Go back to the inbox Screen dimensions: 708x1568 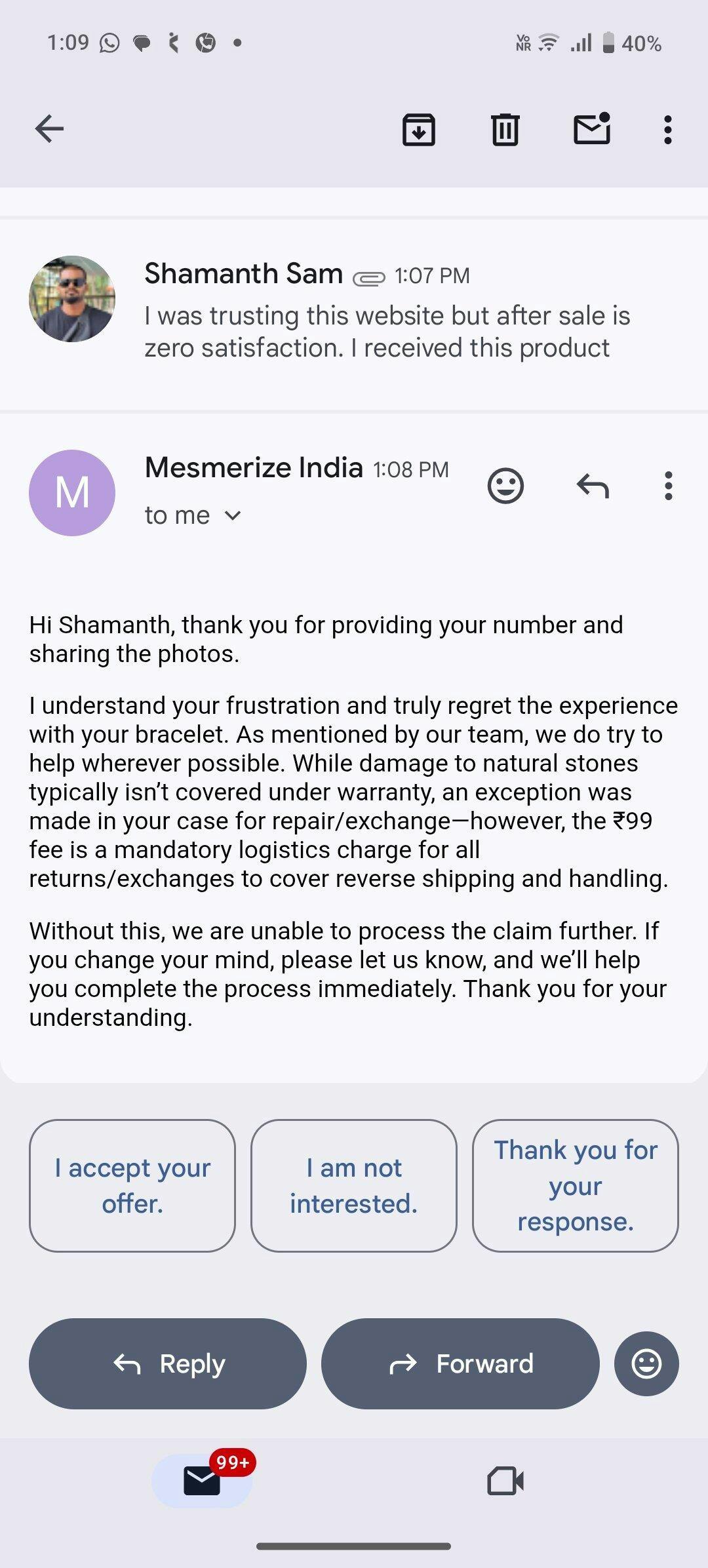pos(49,128)
